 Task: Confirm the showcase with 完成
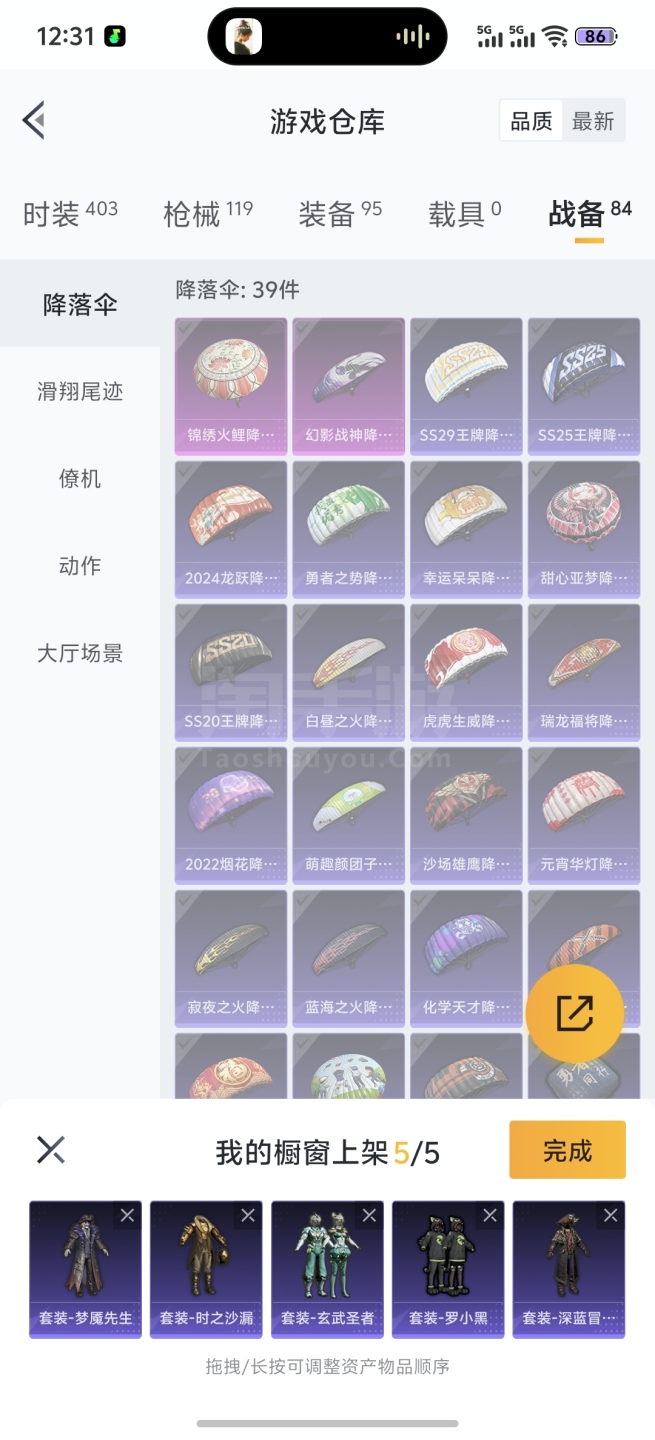(567, 1151)
